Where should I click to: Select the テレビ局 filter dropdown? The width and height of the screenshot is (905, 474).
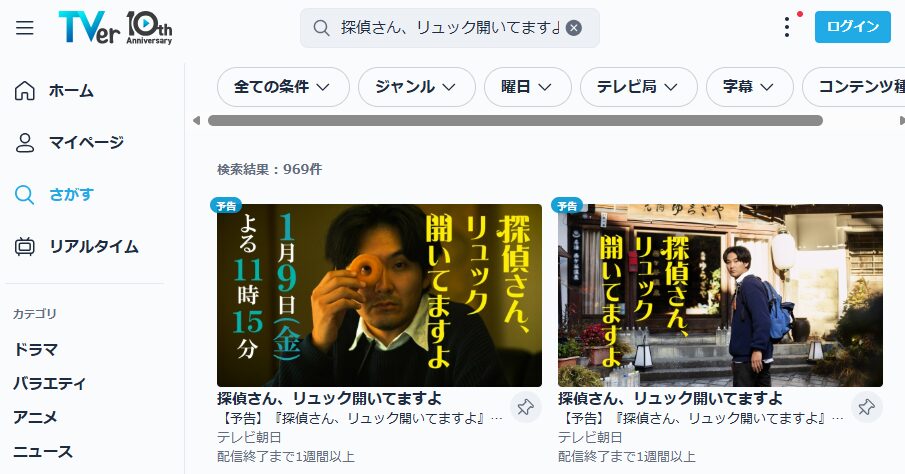tap(638, 87)
